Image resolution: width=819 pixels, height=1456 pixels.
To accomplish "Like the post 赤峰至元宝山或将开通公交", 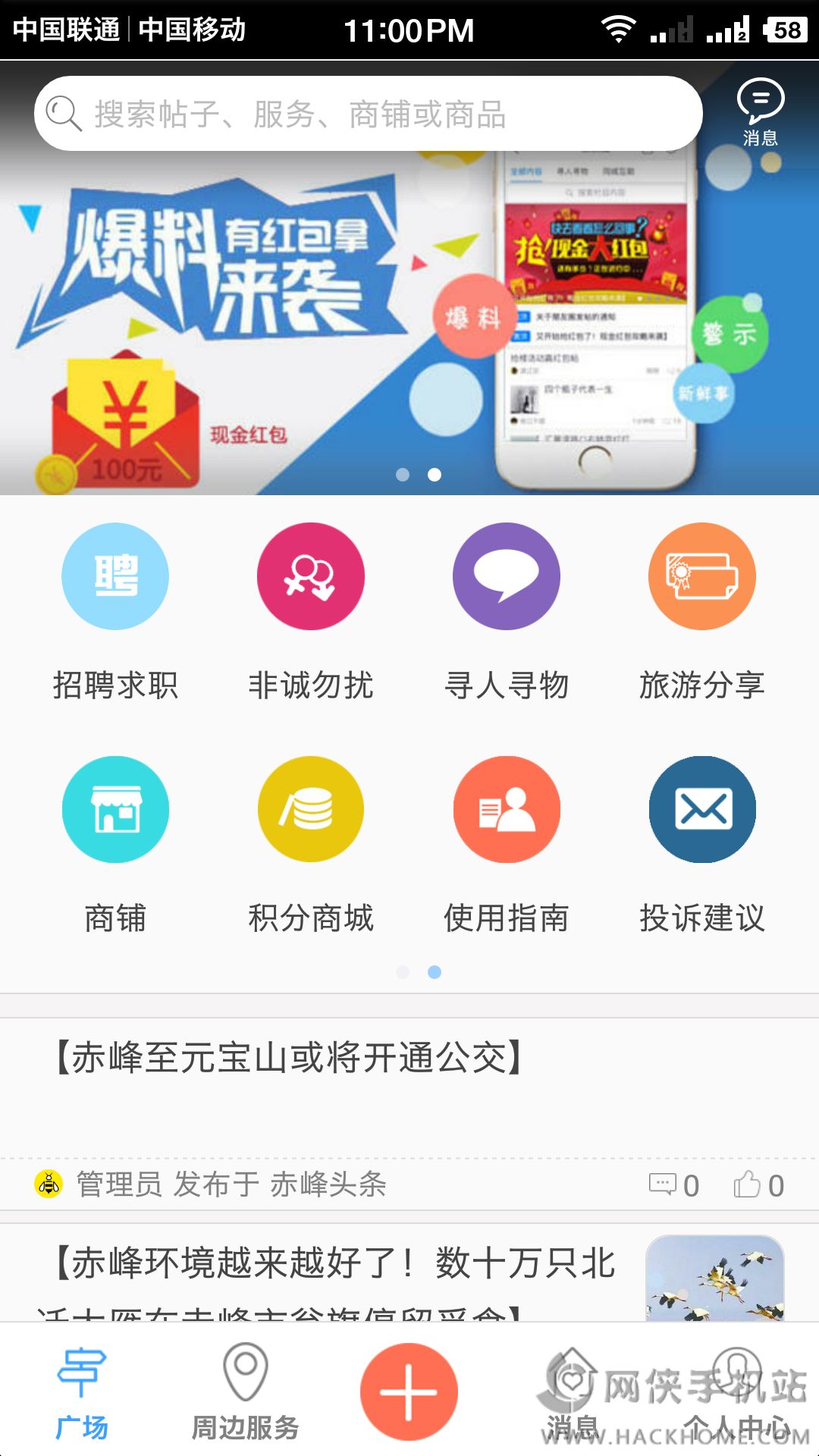I will (x=758, y=1185).
